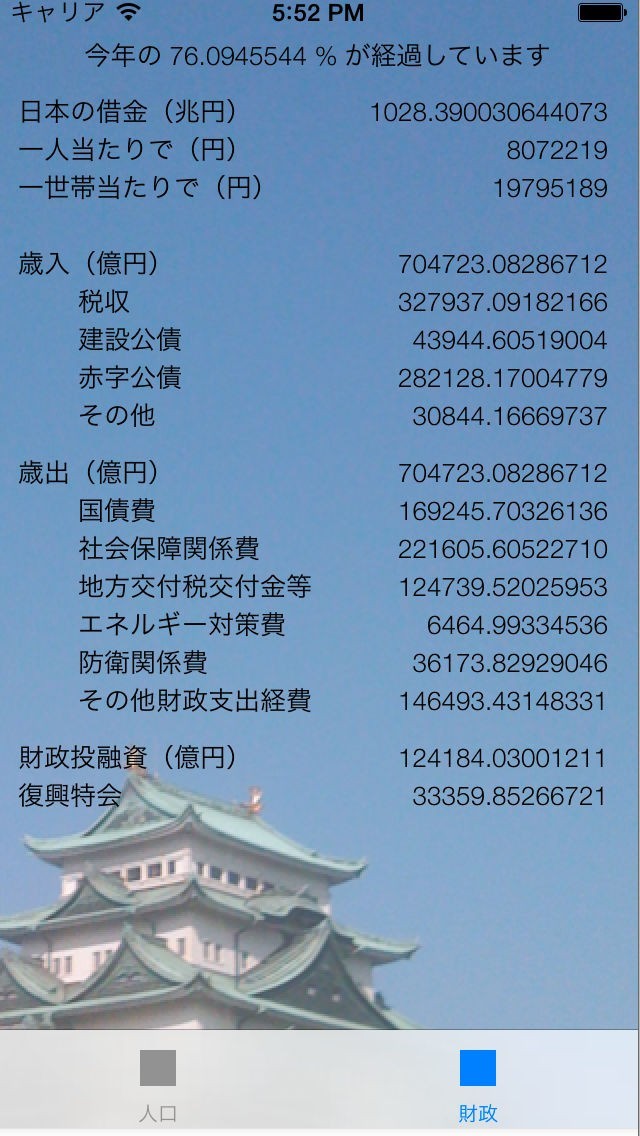Select the 財政 tab
This screenshot has width=640, height=1136.
click(478, 1083)
